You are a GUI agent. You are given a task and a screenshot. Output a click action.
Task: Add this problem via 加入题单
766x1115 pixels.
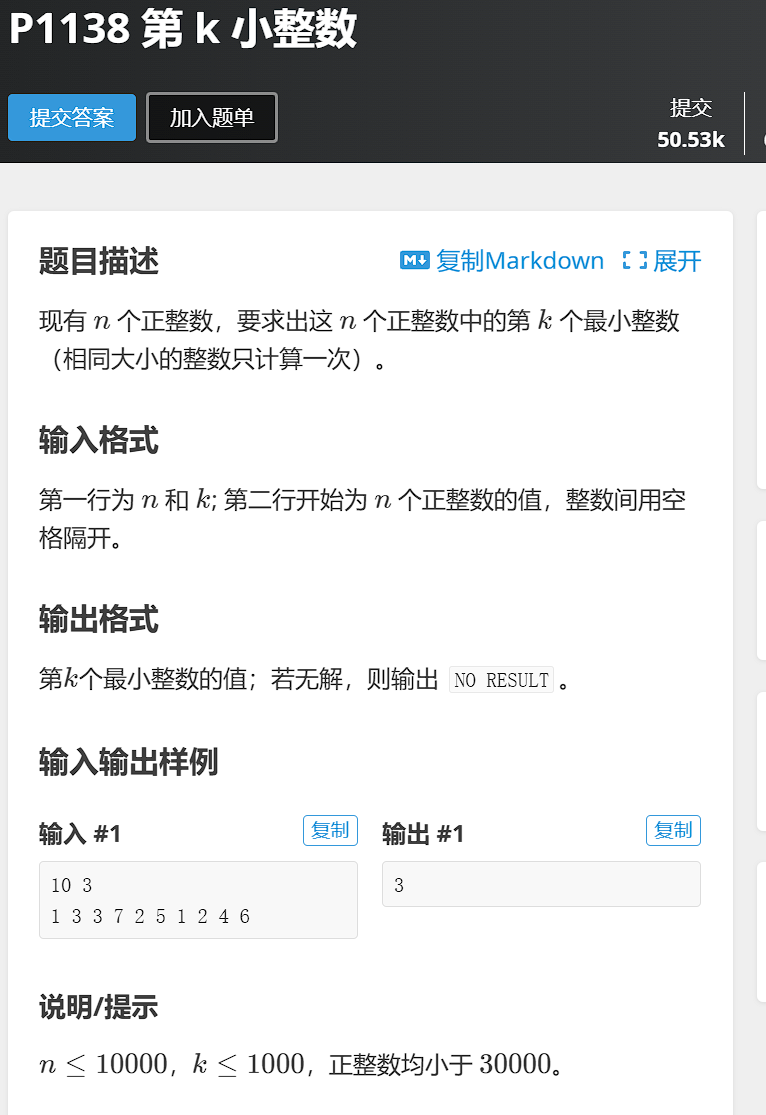pyautogui.click(x=211, y=118)
